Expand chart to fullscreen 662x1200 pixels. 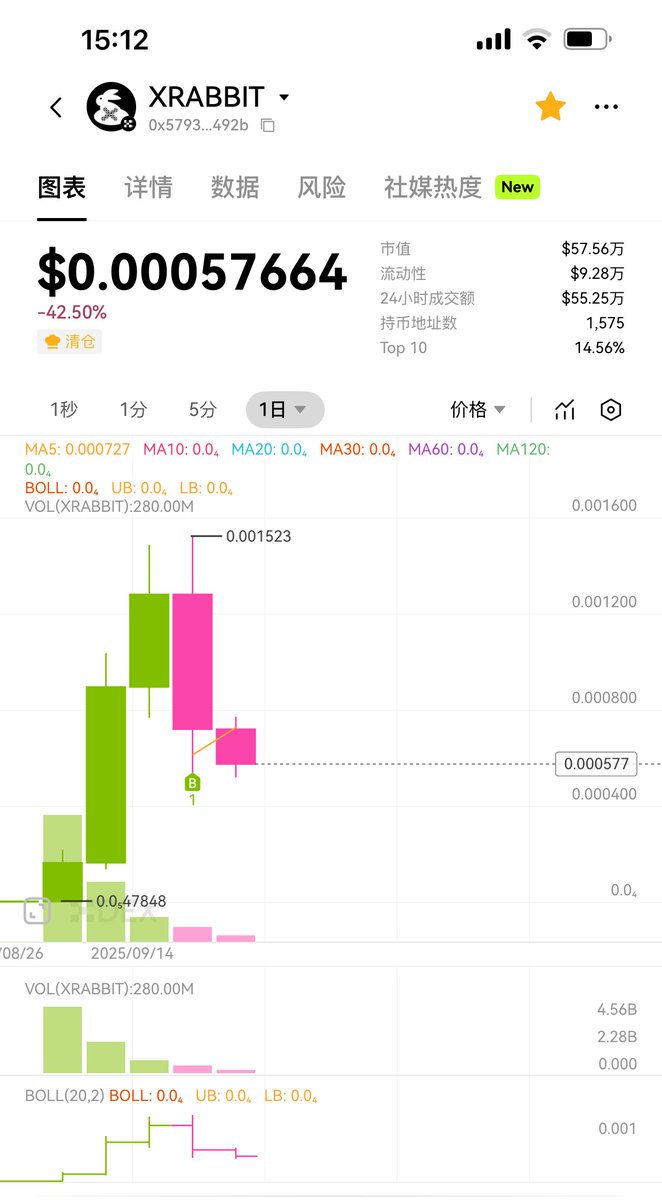(x=36, y=910)
